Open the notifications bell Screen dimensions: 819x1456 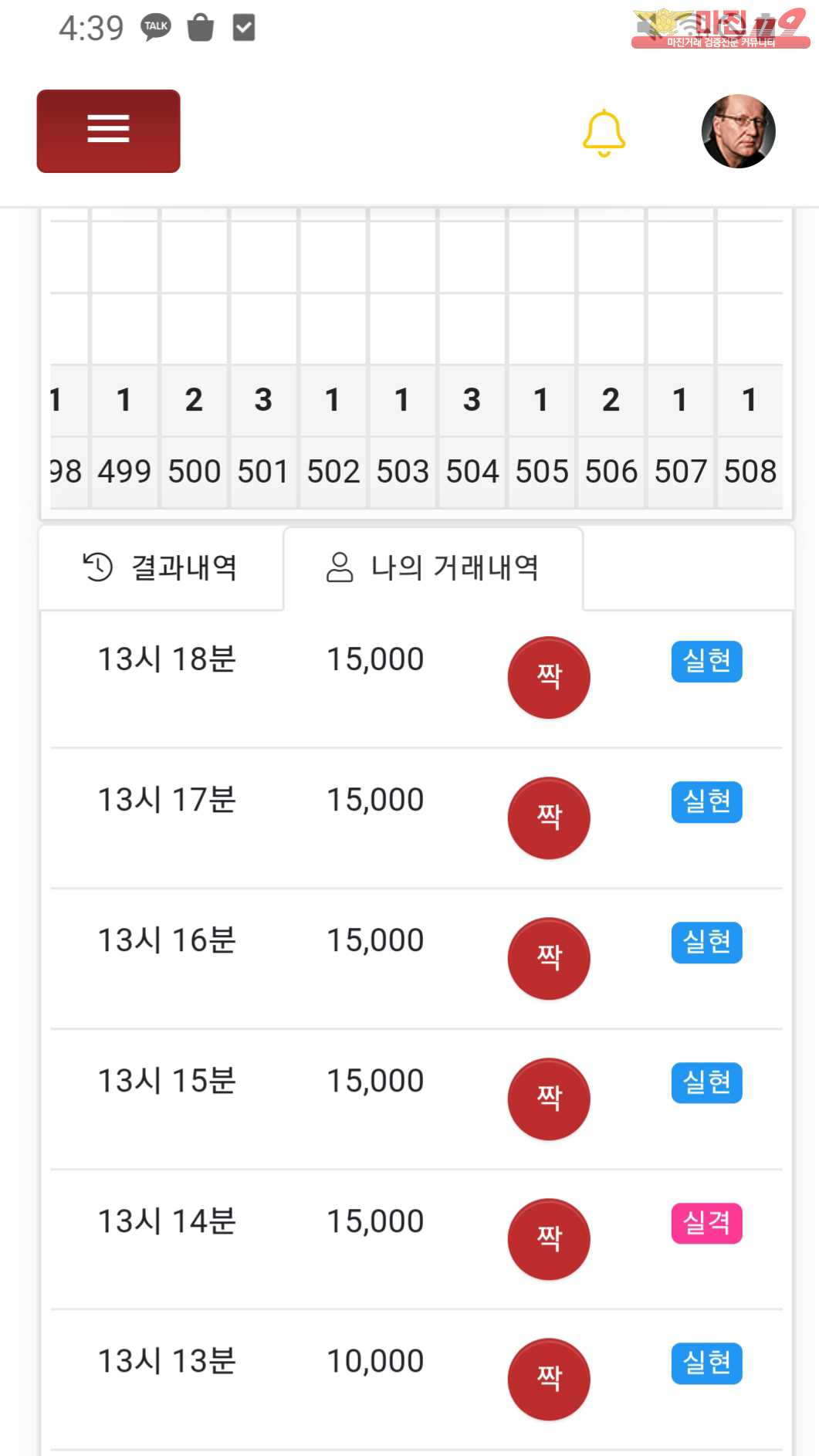(604, 133)
